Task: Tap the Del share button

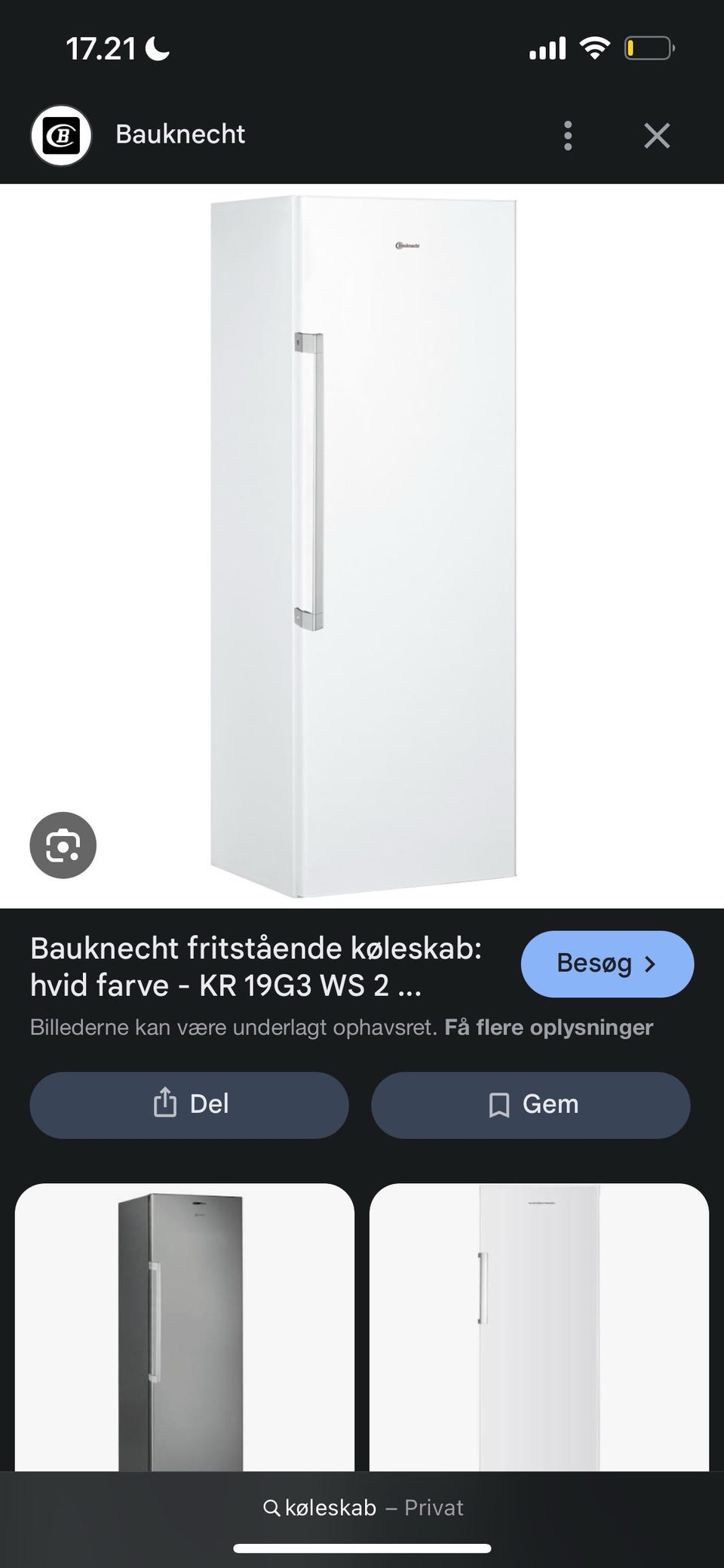Action: (x=188, y=1104)
